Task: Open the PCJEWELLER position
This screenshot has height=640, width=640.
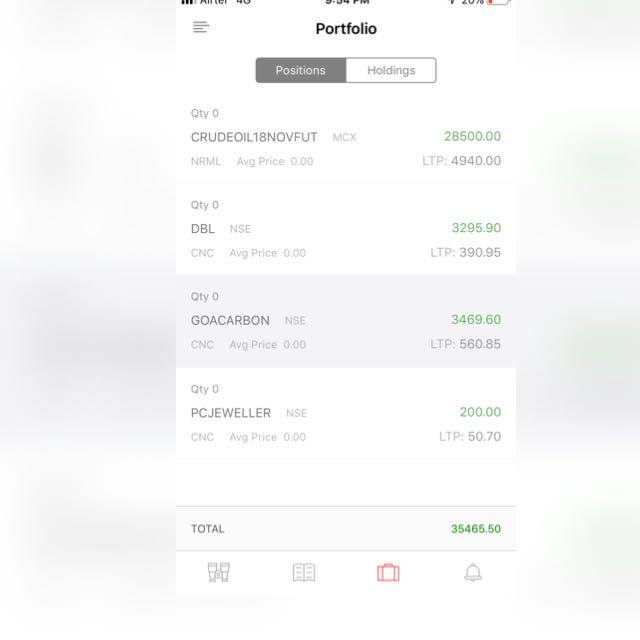Action: [345, 413]
